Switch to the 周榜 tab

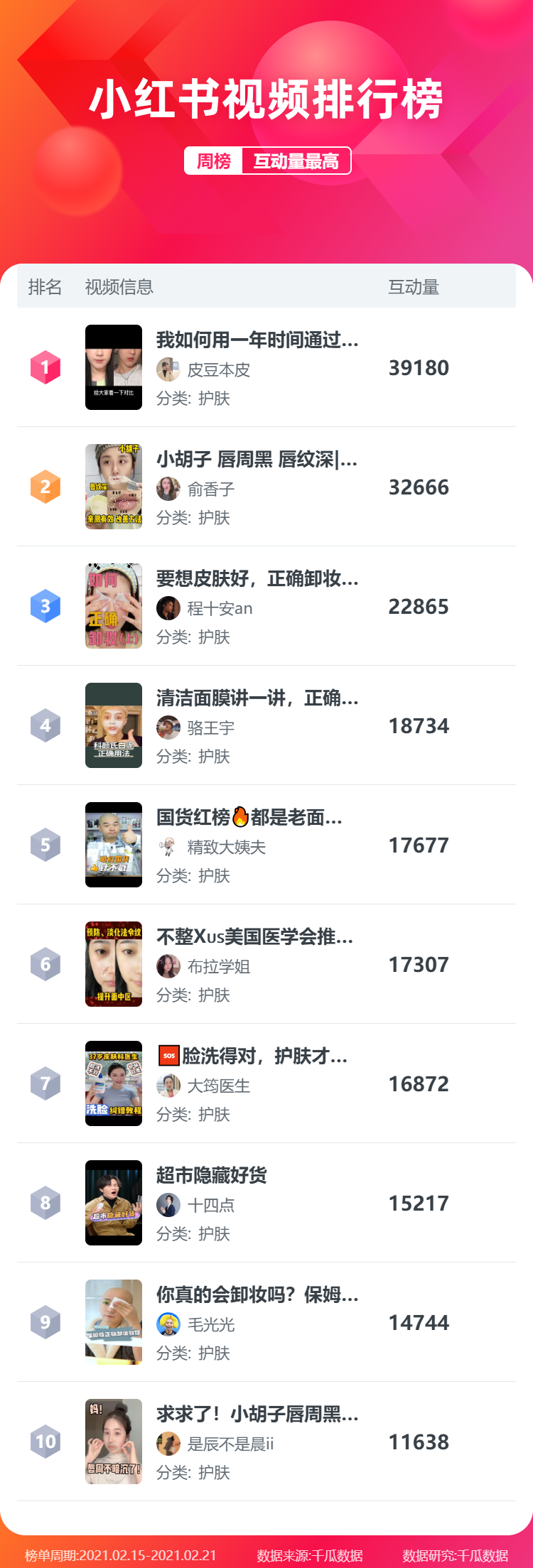coord(214,161)
